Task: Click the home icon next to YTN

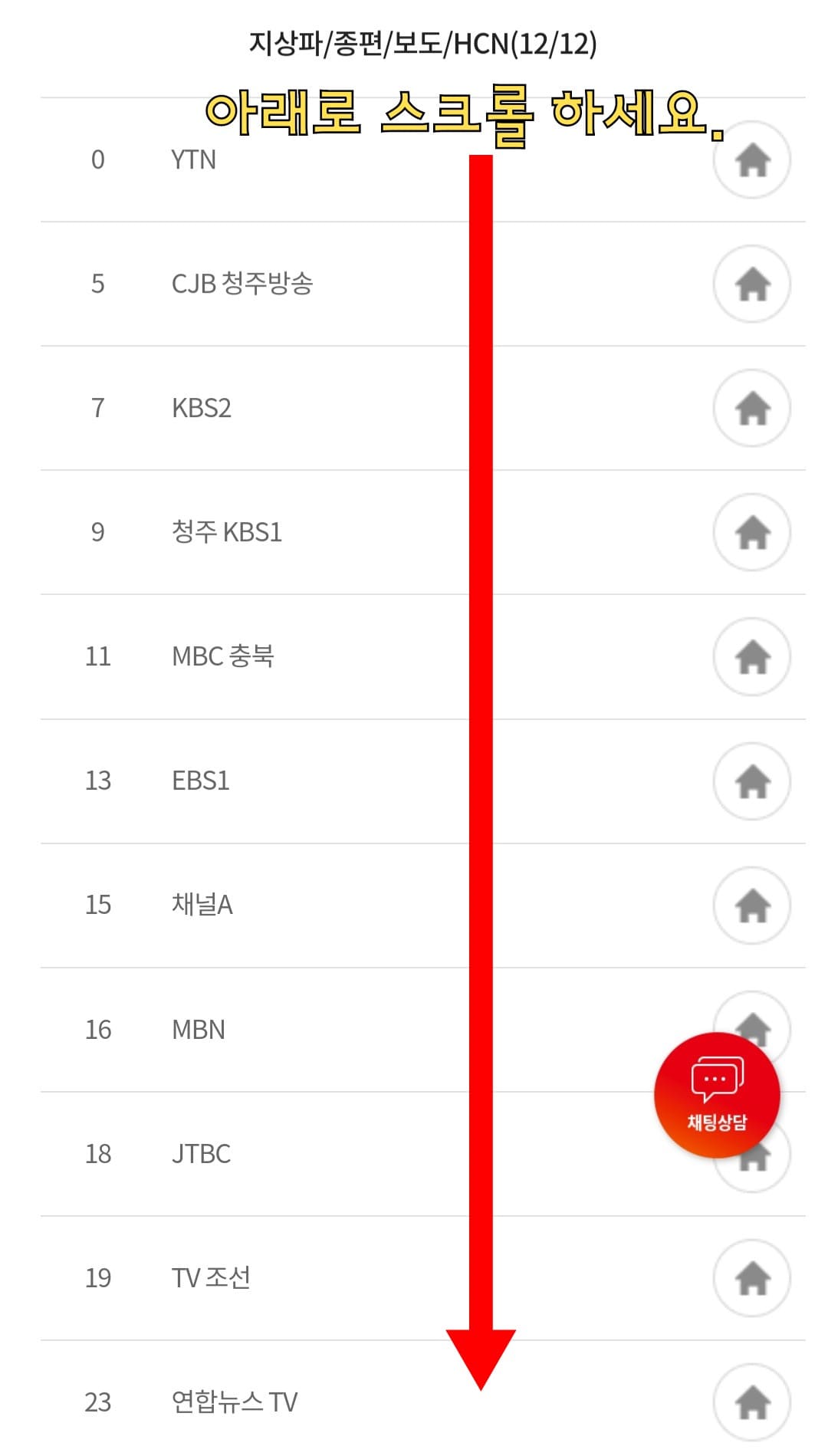Action: click(x=752, y=159)
